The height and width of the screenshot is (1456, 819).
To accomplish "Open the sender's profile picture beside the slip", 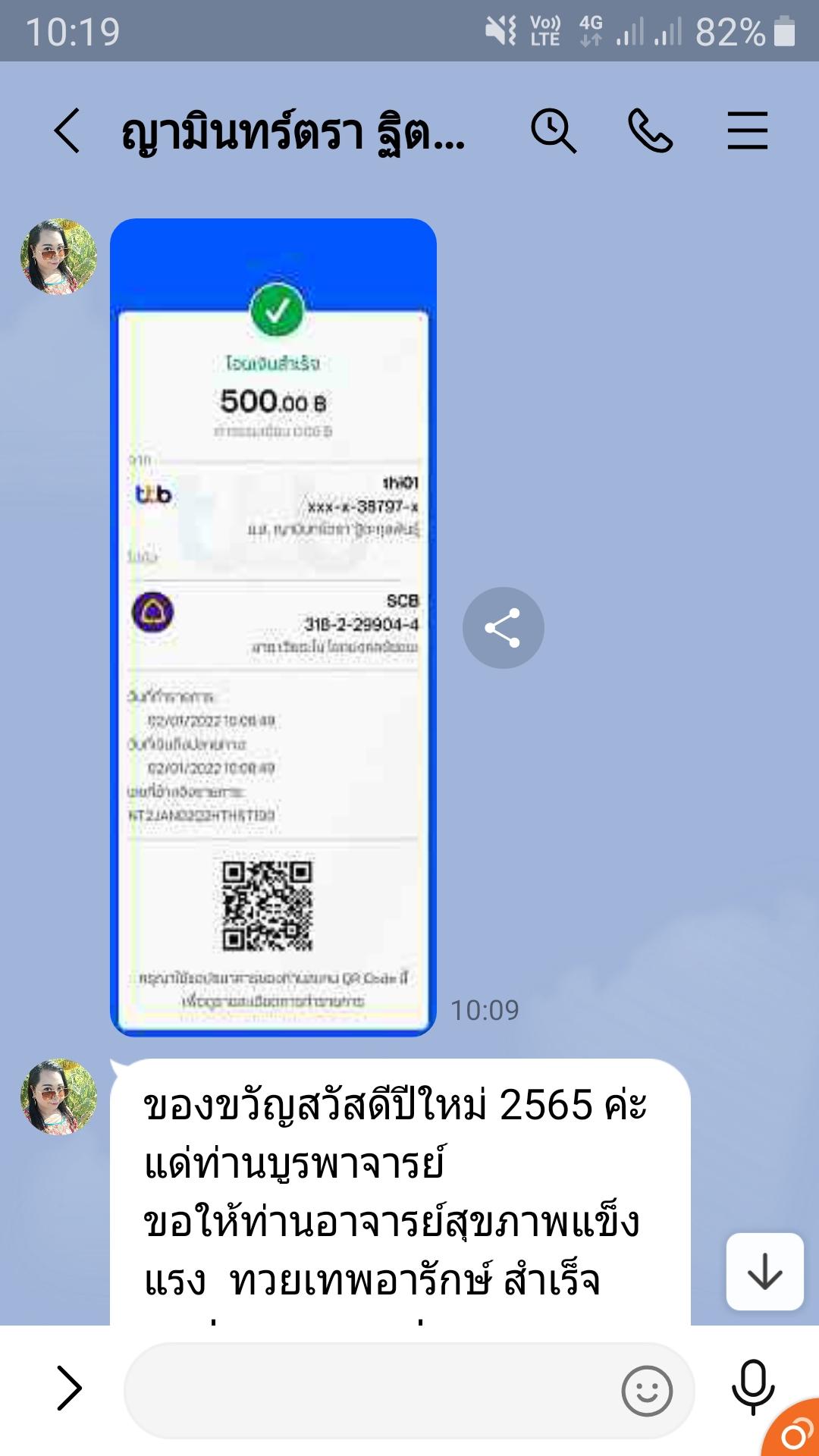I will coord(58,257).
